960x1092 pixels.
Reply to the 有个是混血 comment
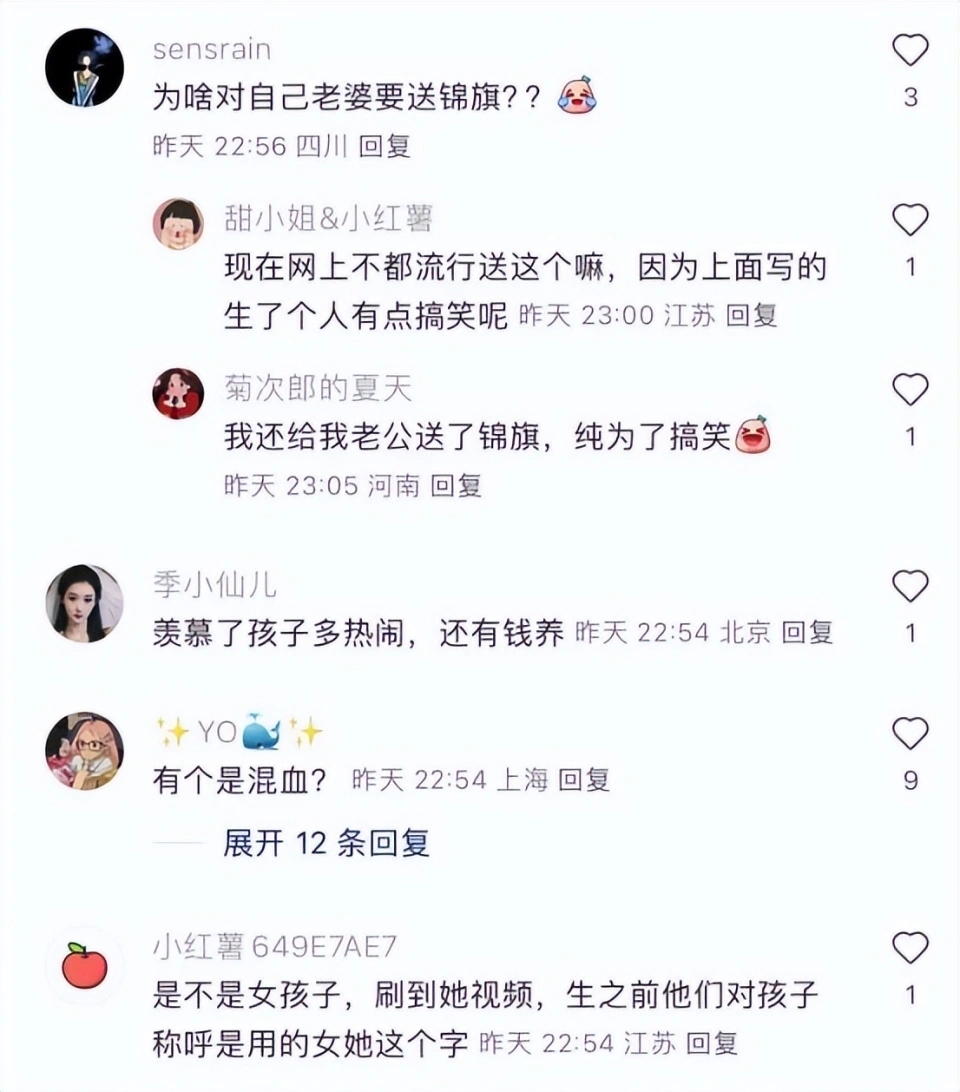(584, 780)
